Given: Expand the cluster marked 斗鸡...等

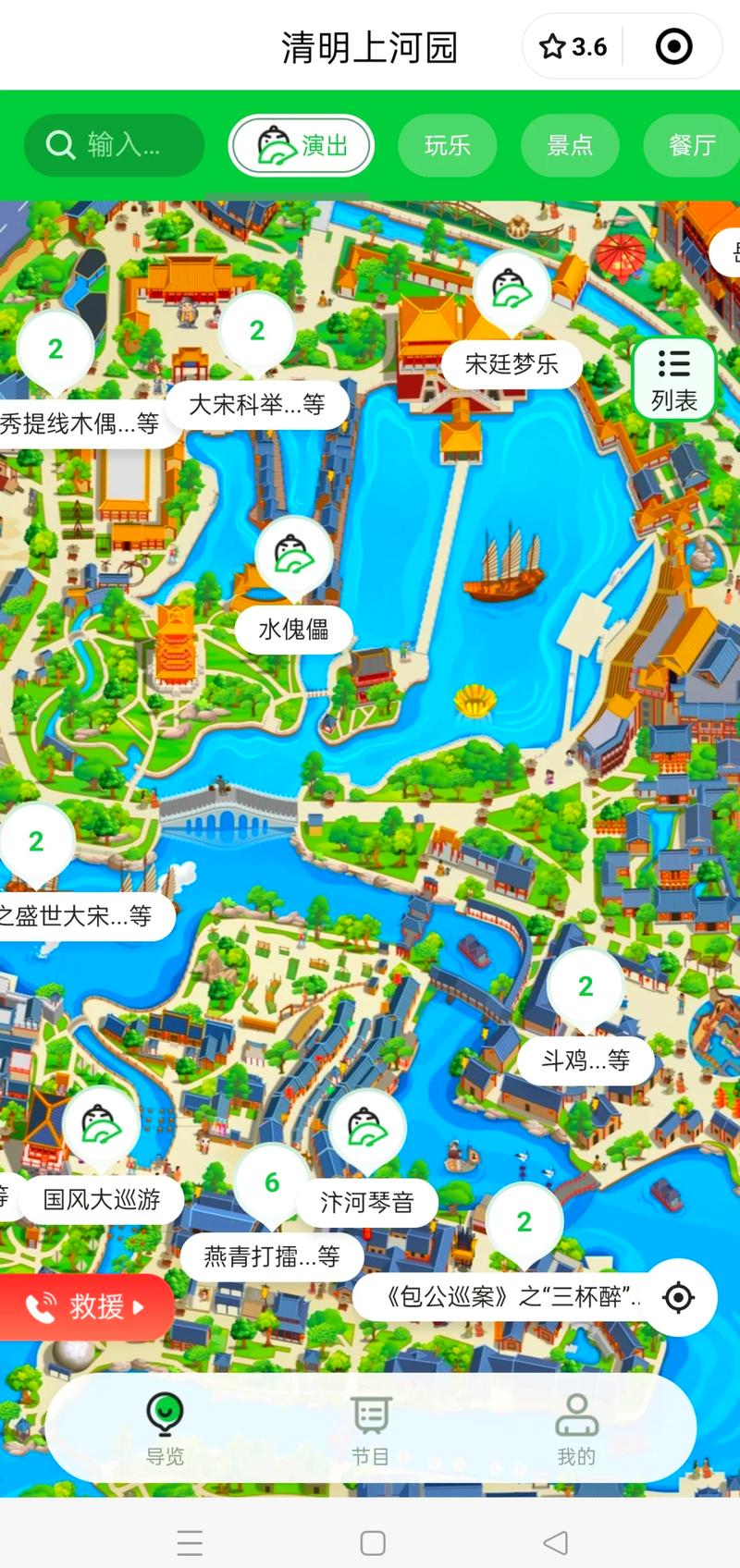Looking at the screenshot, I should (x=584, y=986).
